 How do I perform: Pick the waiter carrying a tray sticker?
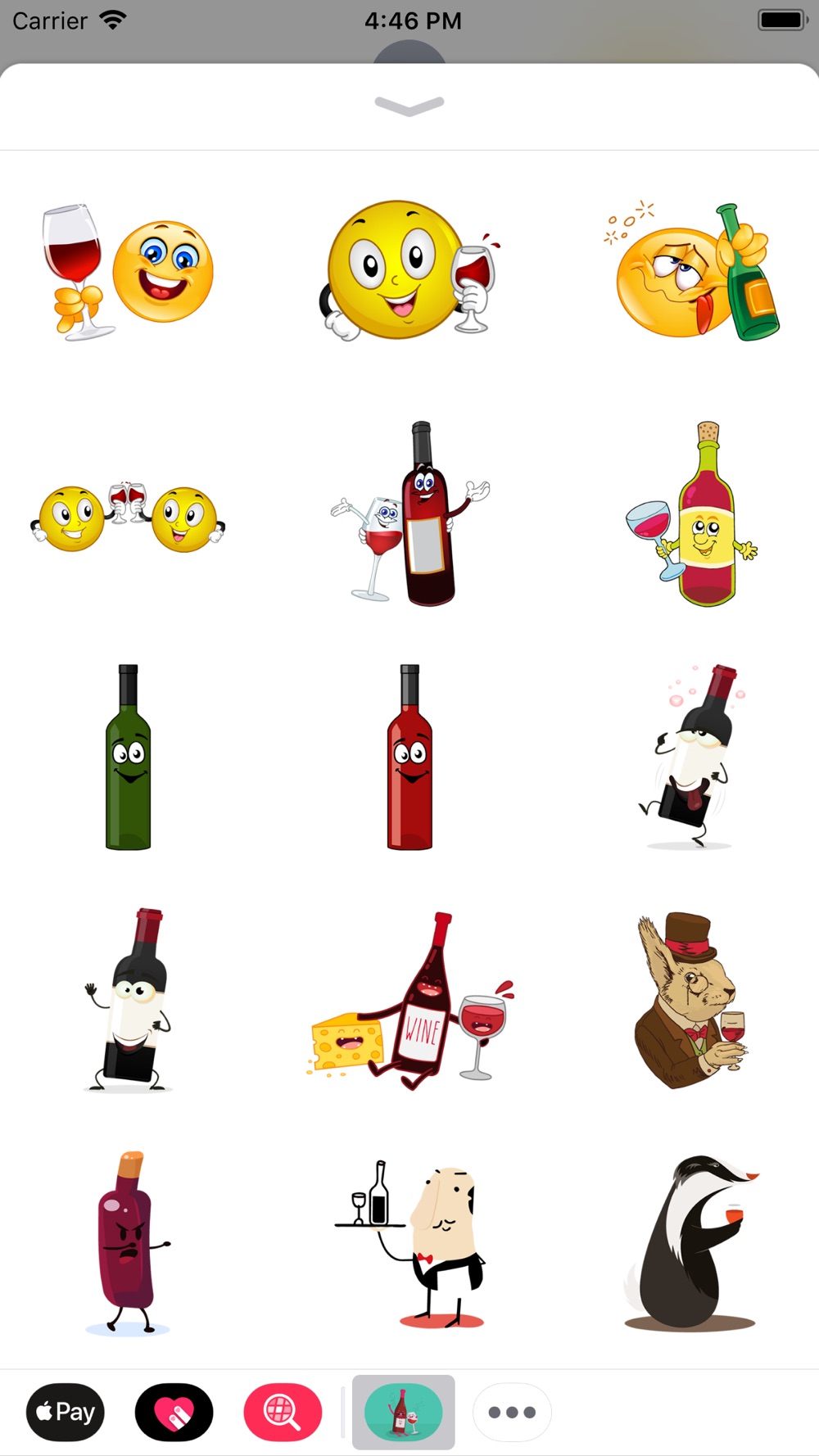click(x=411, y=1243)
